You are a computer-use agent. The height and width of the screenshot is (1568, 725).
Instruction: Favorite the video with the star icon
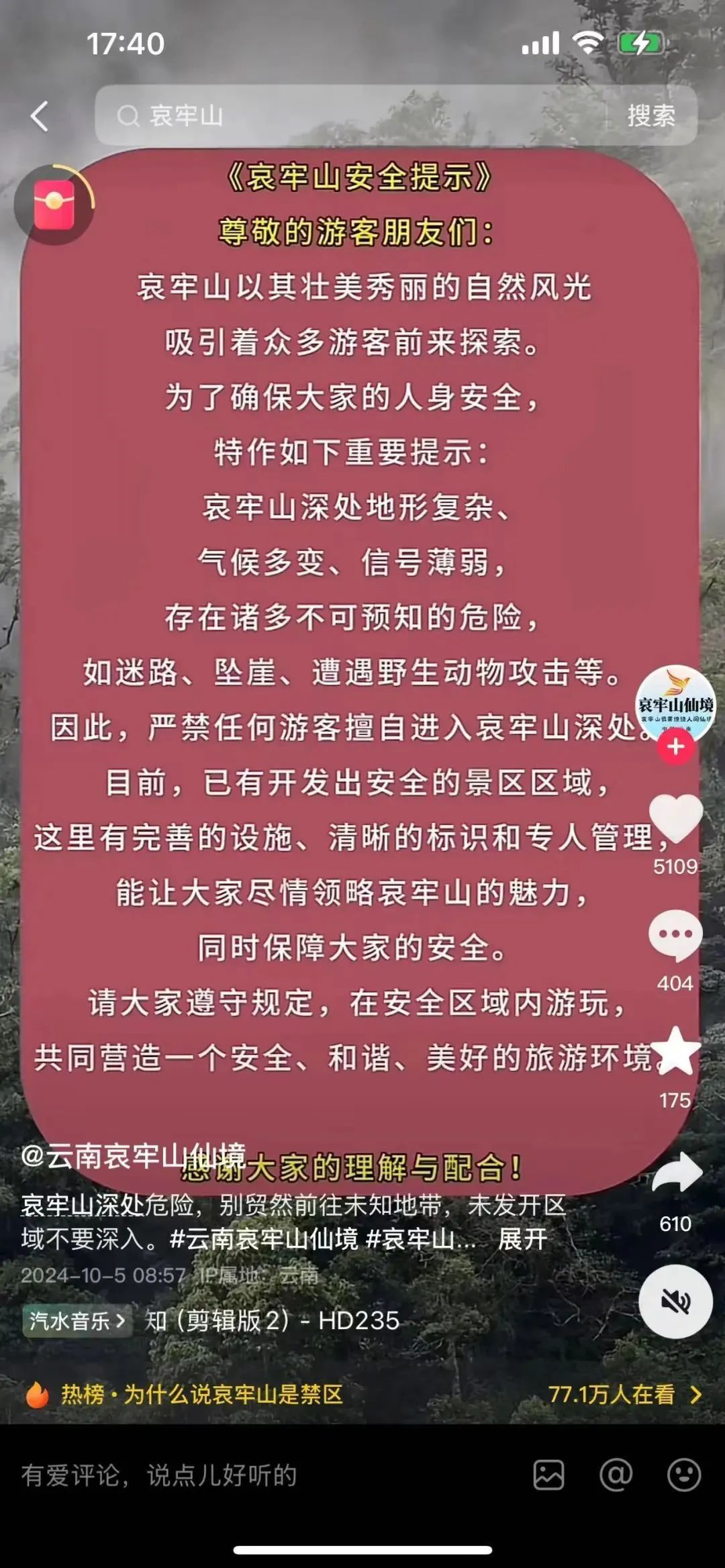click(675, 1052)
